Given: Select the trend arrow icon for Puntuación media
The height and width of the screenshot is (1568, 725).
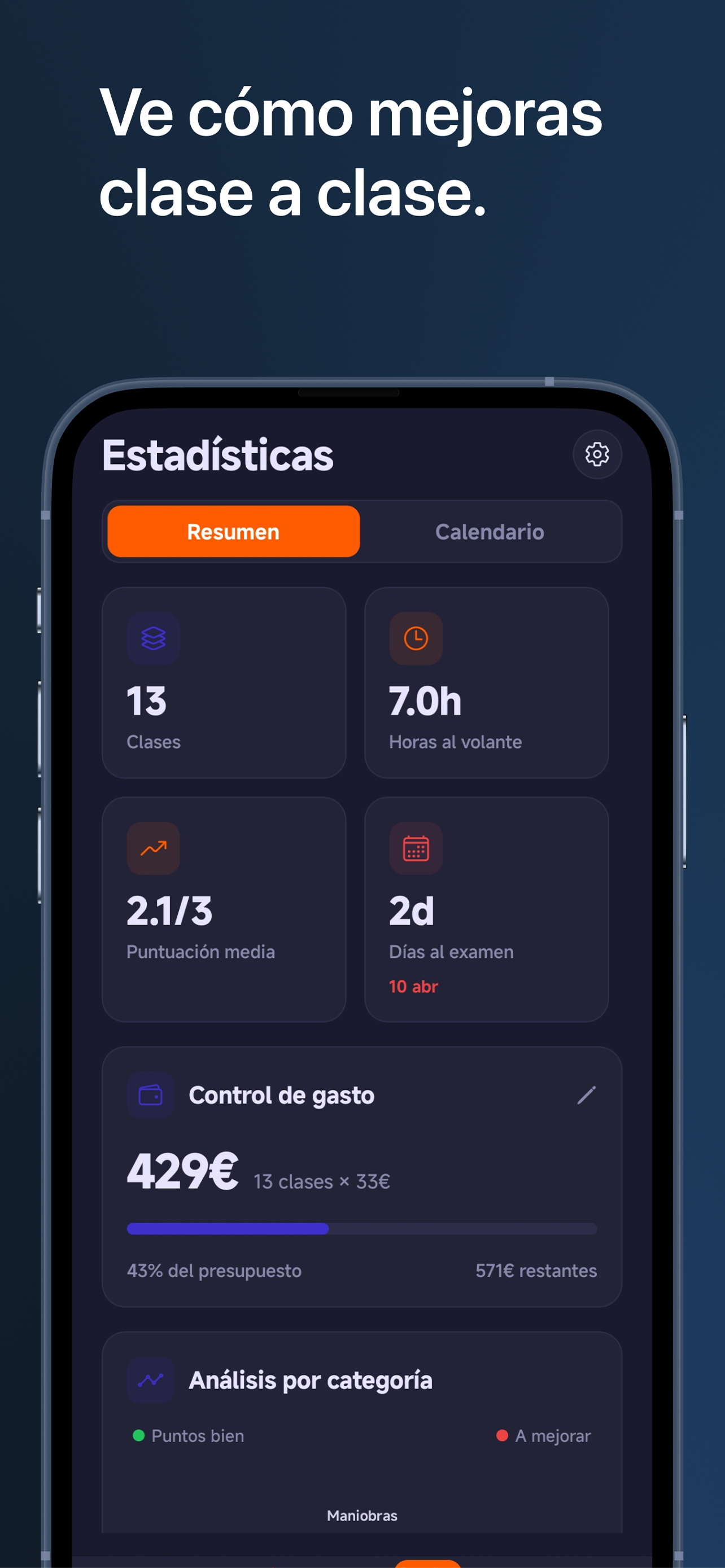Looking at the screenshot, I should (x=154, y=848).
